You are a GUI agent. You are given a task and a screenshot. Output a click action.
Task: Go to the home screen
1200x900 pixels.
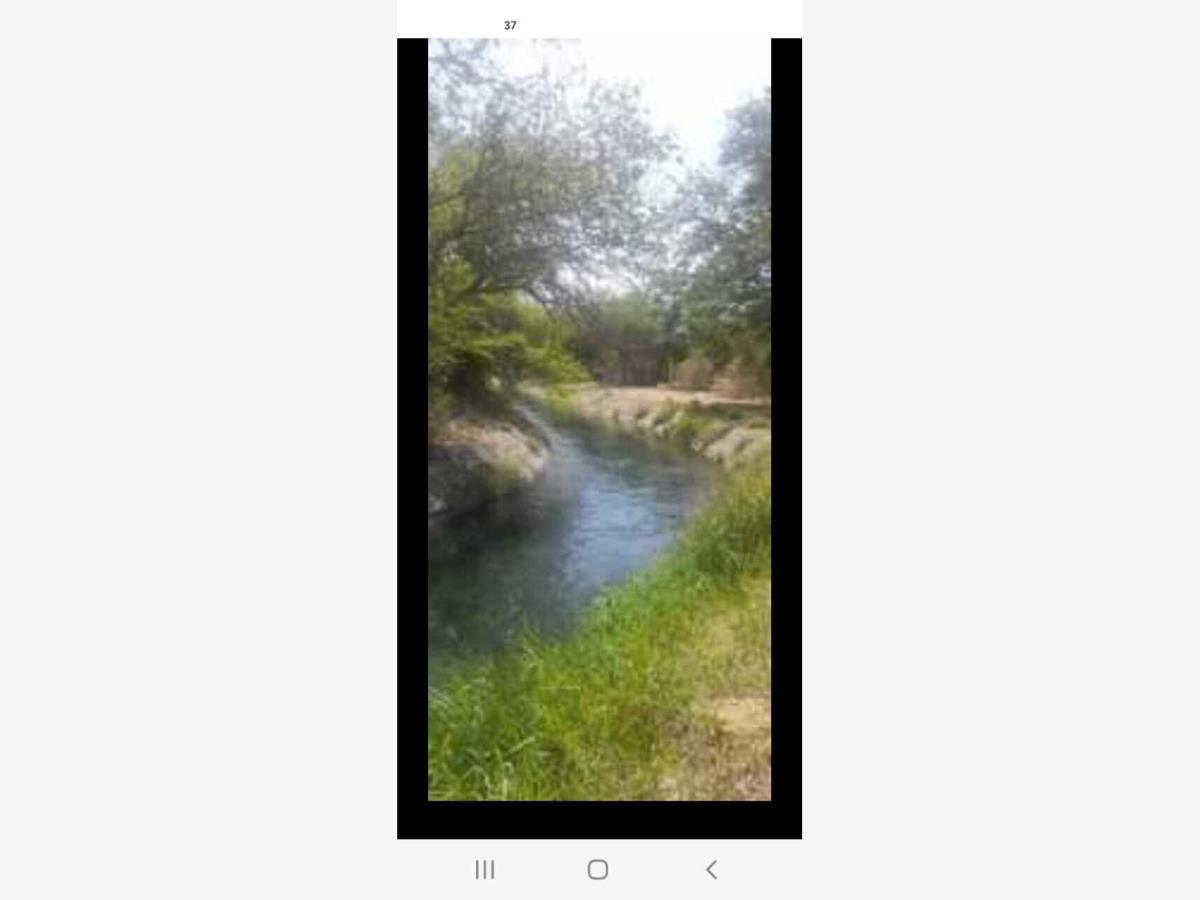click(598, 870)
